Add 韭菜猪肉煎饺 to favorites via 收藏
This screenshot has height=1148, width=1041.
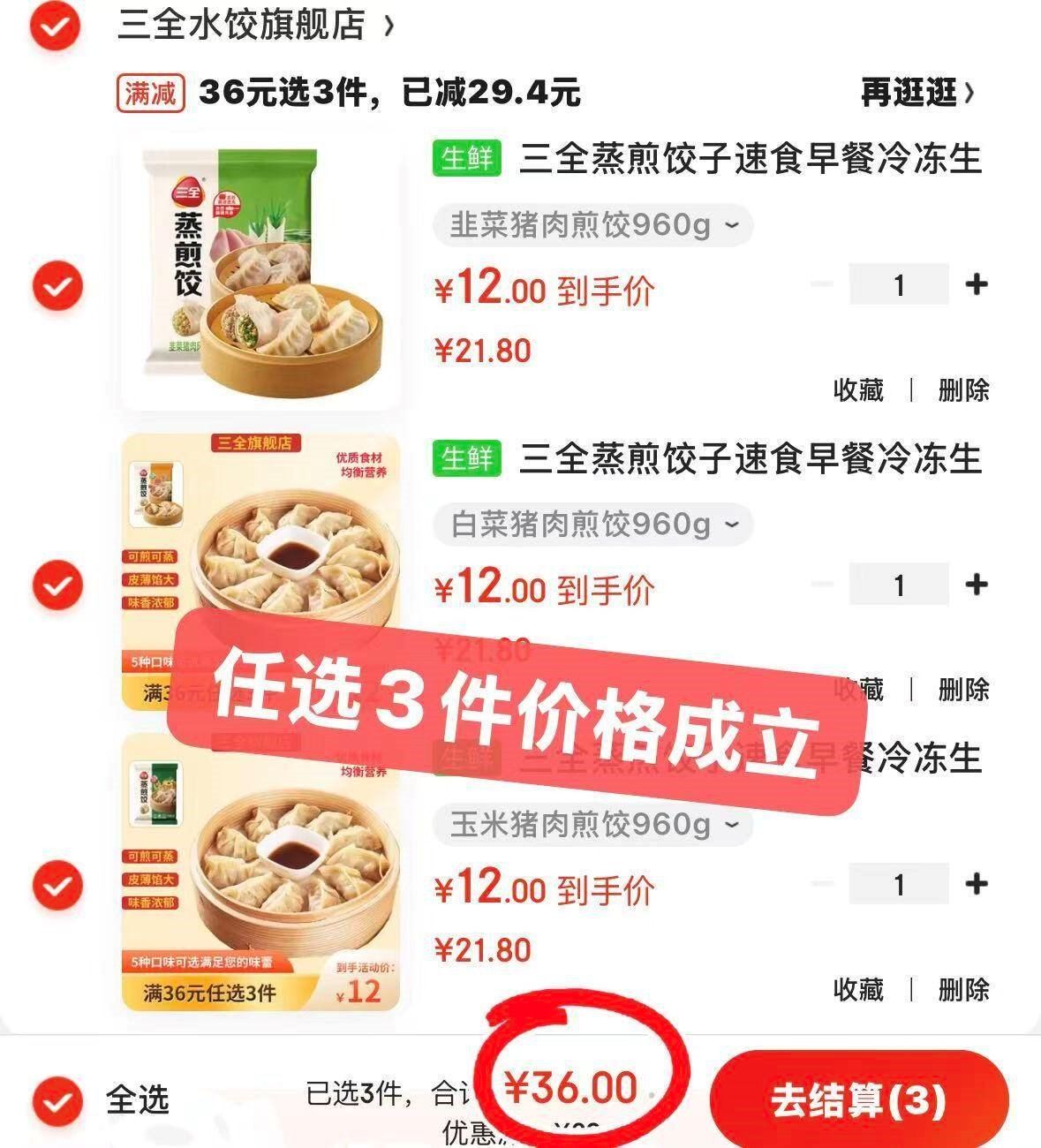click(x=858, y=389)
